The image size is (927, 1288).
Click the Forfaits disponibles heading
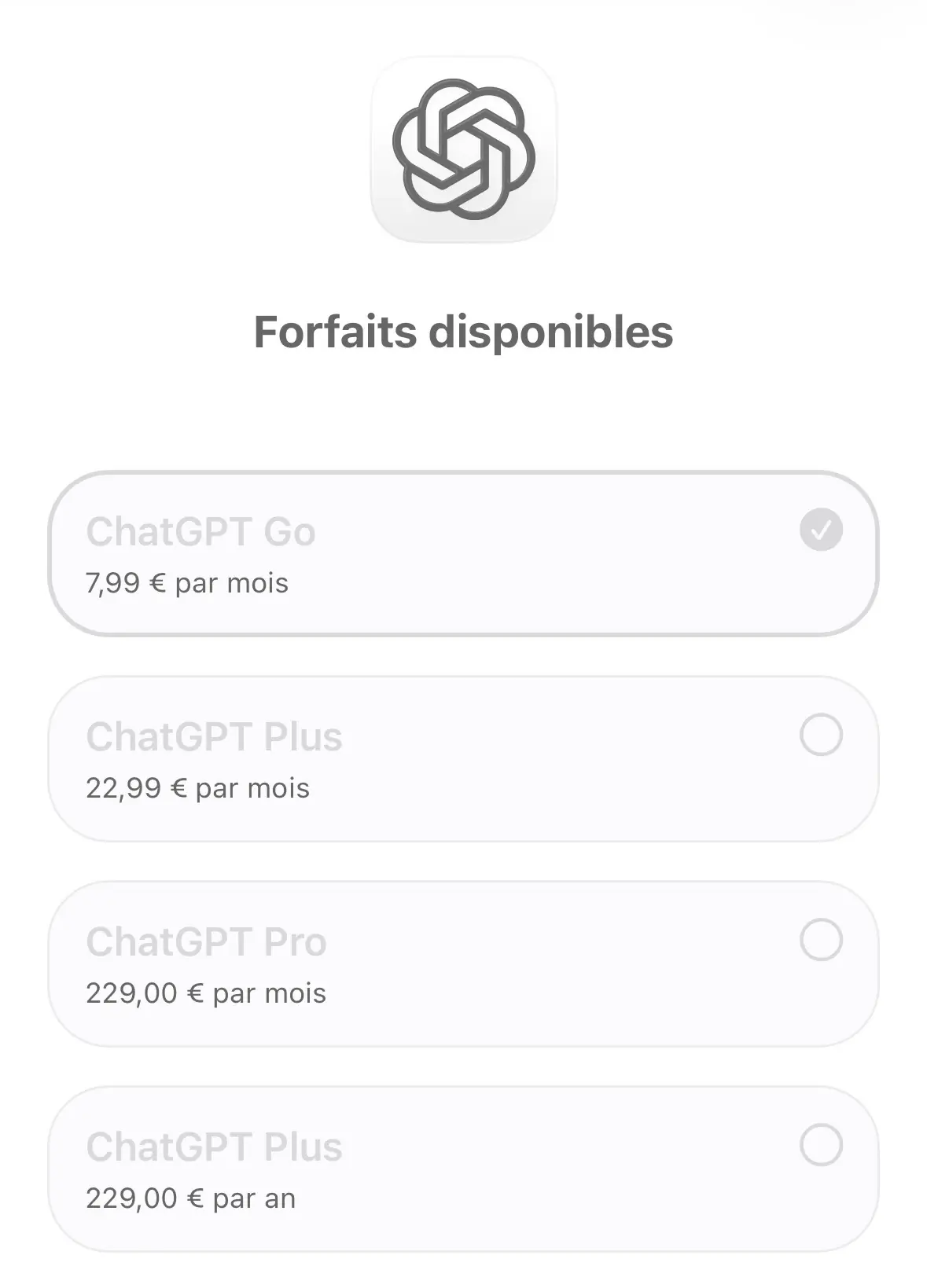463,332
